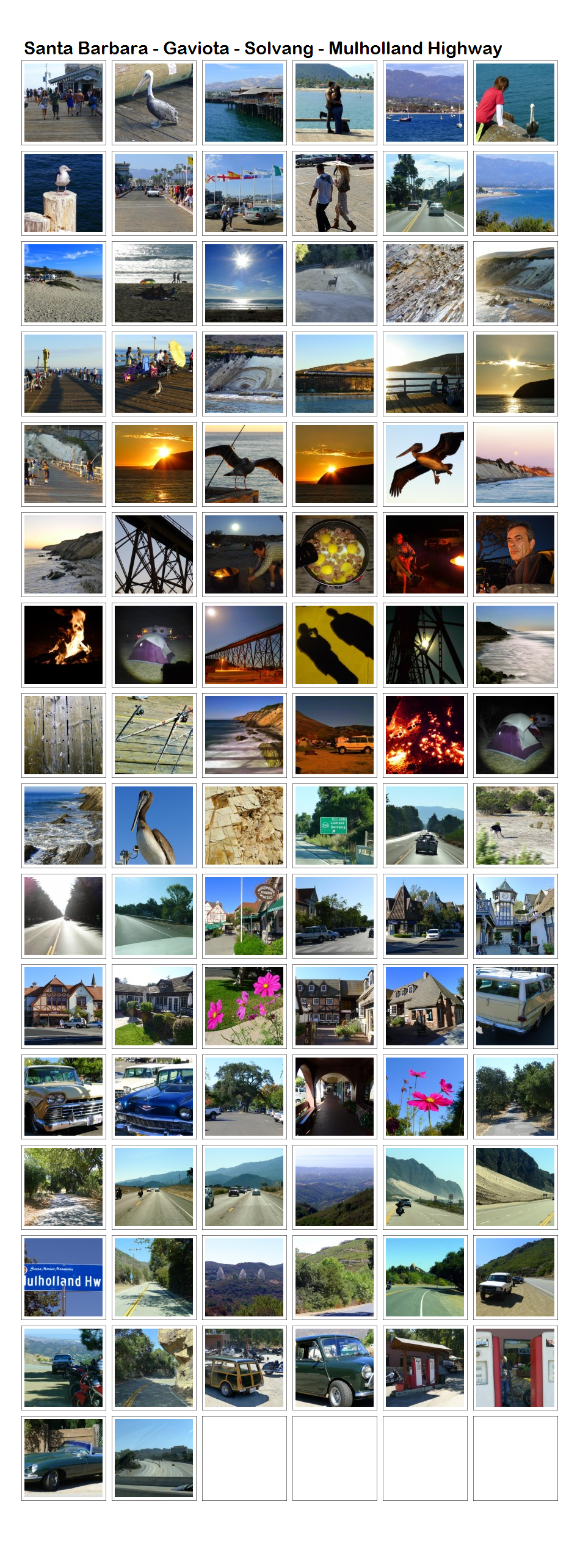View the vintage gas pumps close-up
580x1568 pixels.
point(515,1368)
